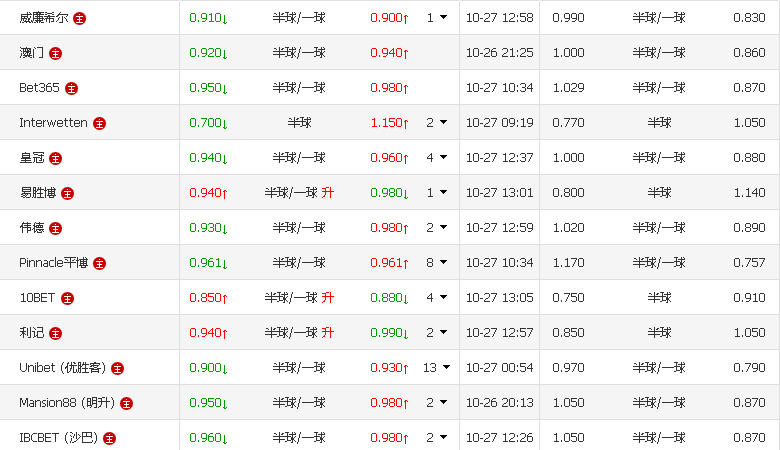Viewport: 780px width, 450px height.
Task: Expand odds change history for Interwetten
Action: pyautogui.click(x=437, y=123)
